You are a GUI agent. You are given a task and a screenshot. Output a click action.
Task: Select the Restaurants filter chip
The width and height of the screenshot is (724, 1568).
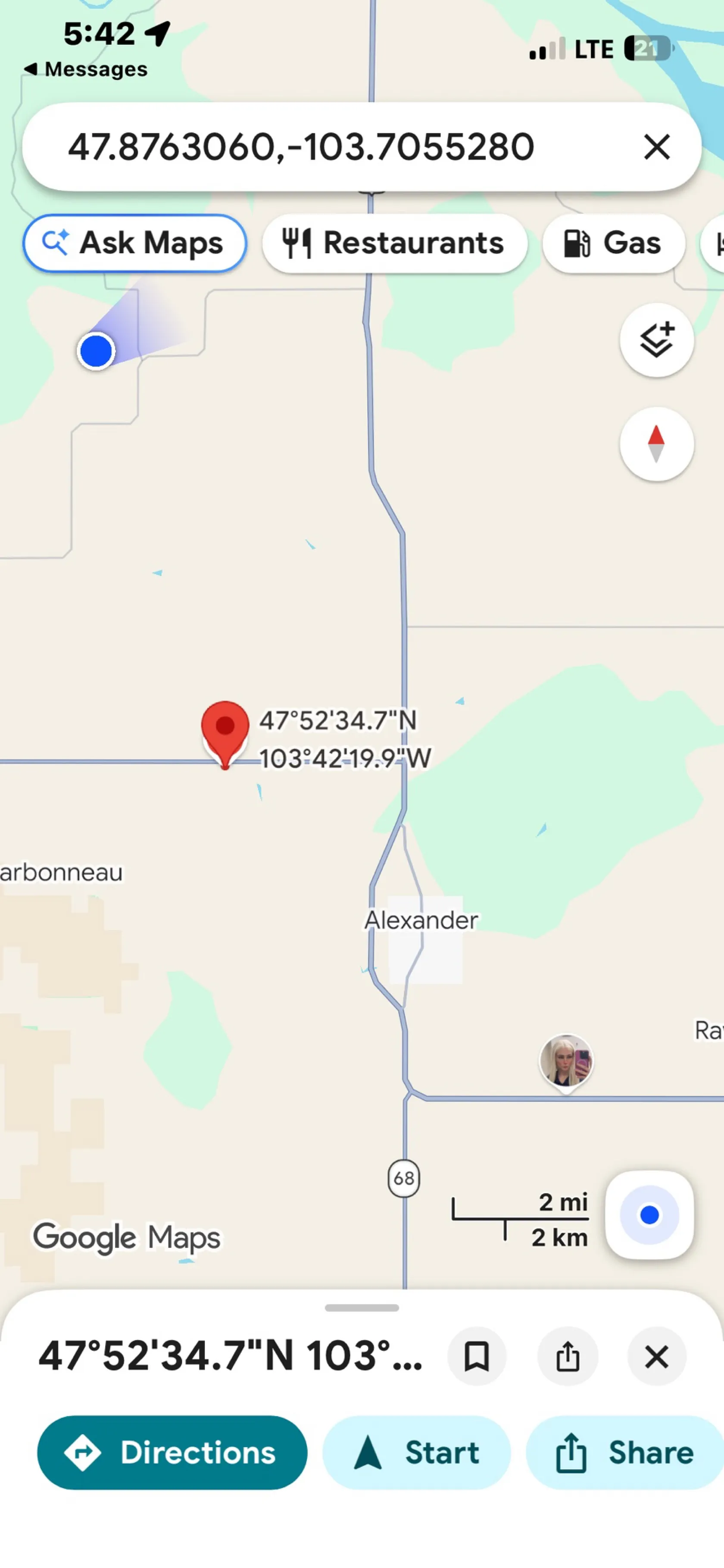click(x=394, y=243)
